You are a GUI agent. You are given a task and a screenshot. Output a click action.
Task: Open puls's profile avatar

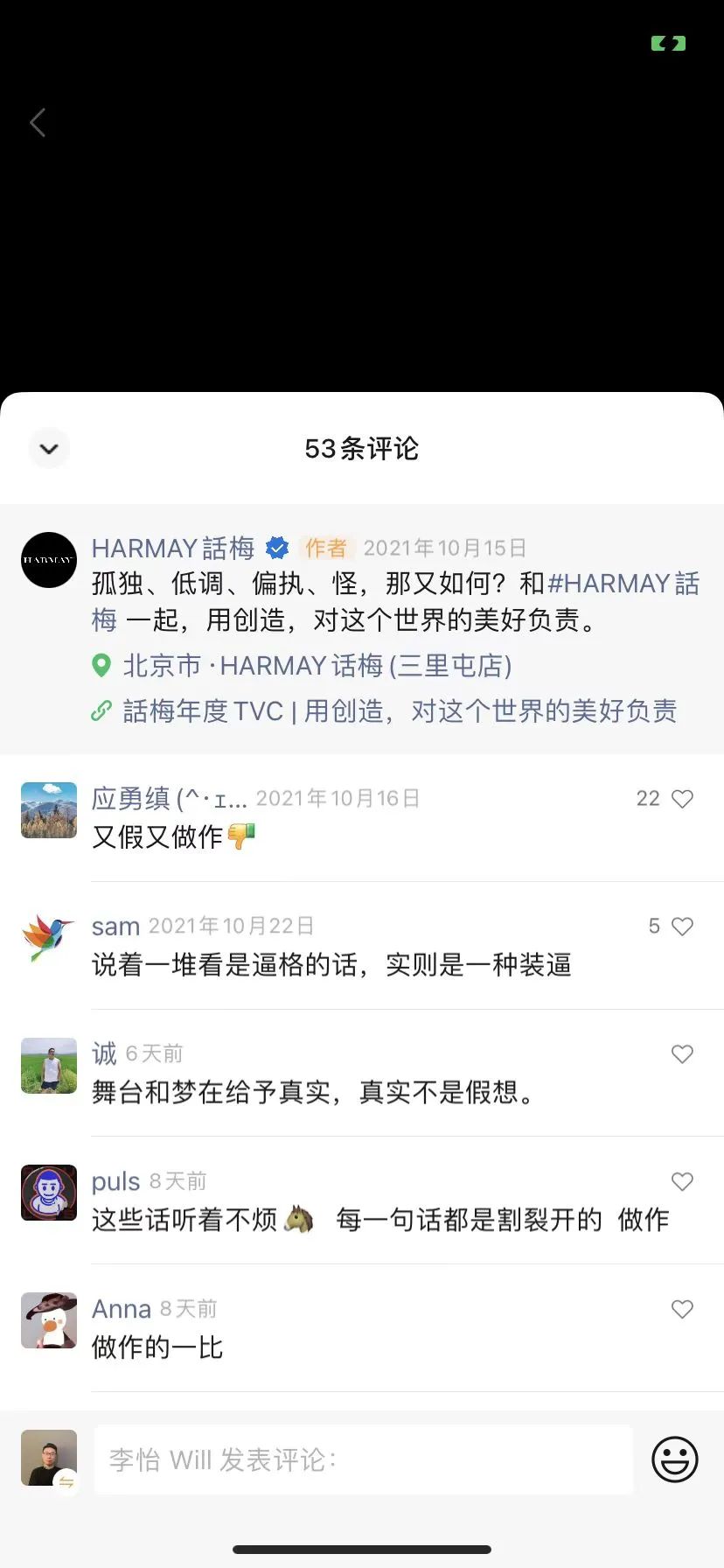click(49, 1193)
